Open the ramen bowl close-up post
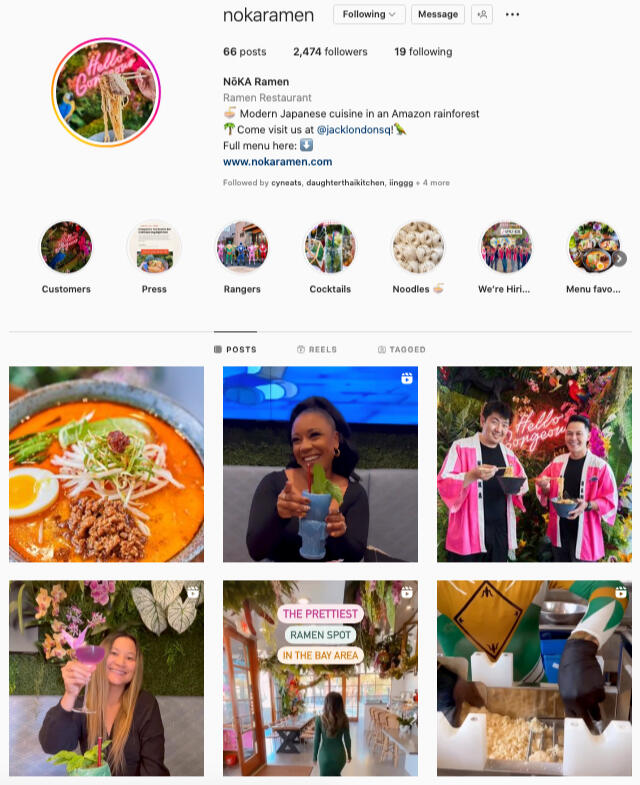 pos(106,464)
